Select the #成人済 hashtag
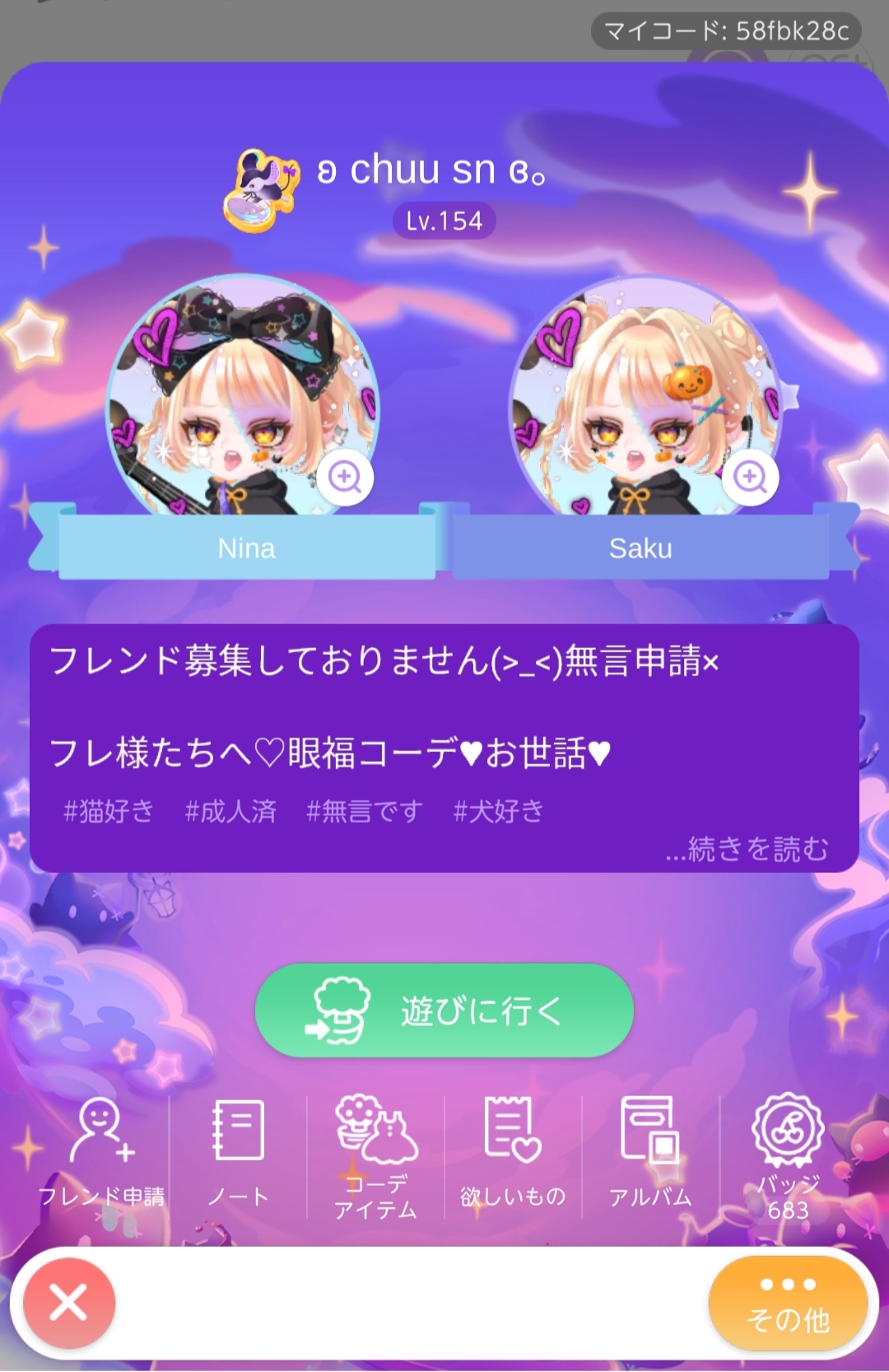Screen dimensions: 889x1372 [x=230, y=811]
